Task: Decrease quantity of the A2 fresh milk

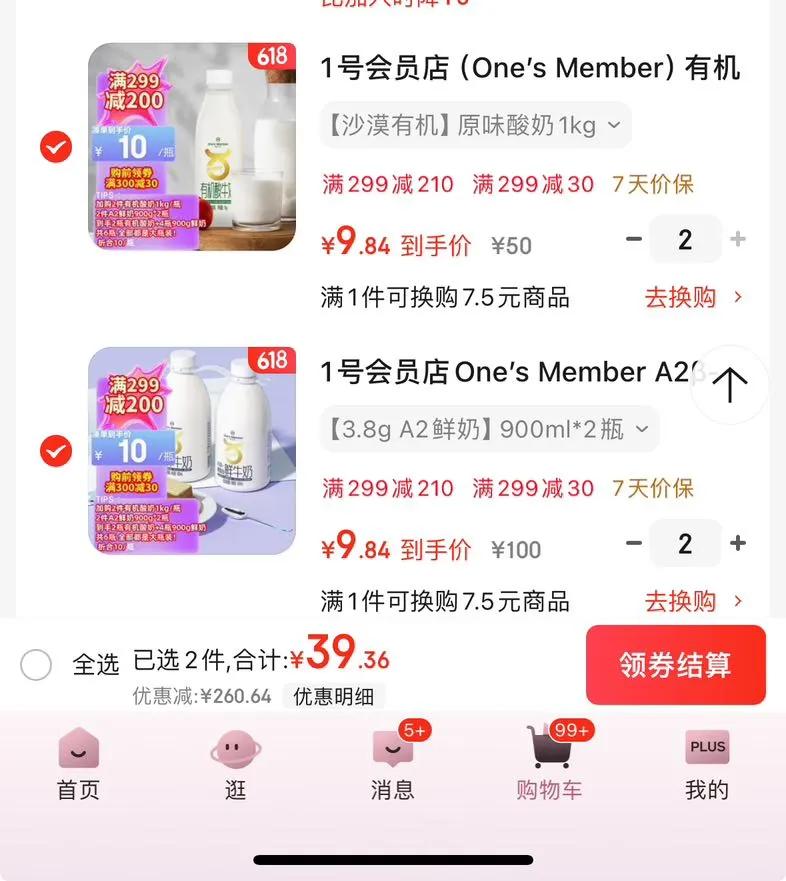Action: click(x=634, y=543)
